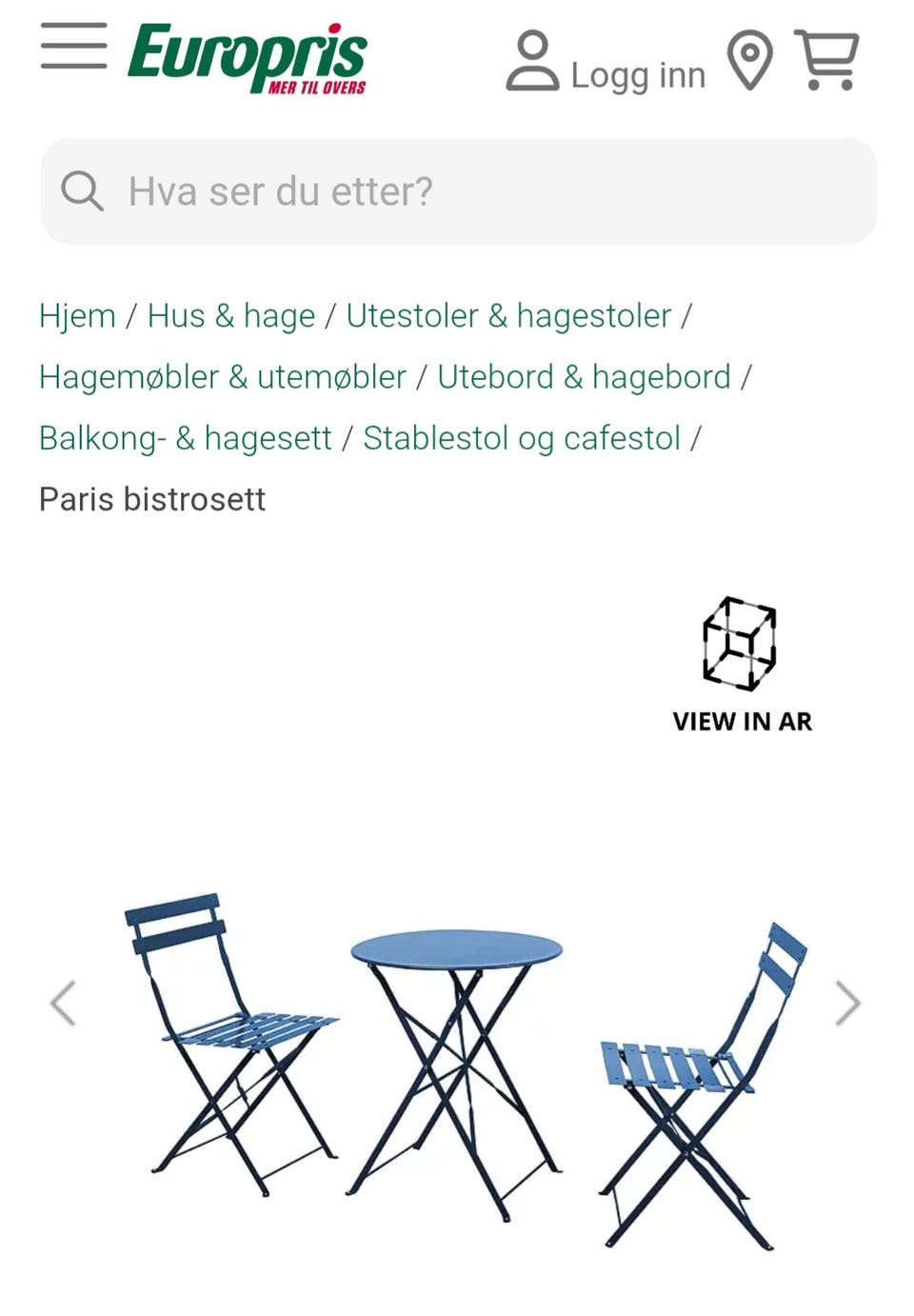Go back with the left carousel arrow
This screenshot has height=1316, width=914.
click(63, 1003)
